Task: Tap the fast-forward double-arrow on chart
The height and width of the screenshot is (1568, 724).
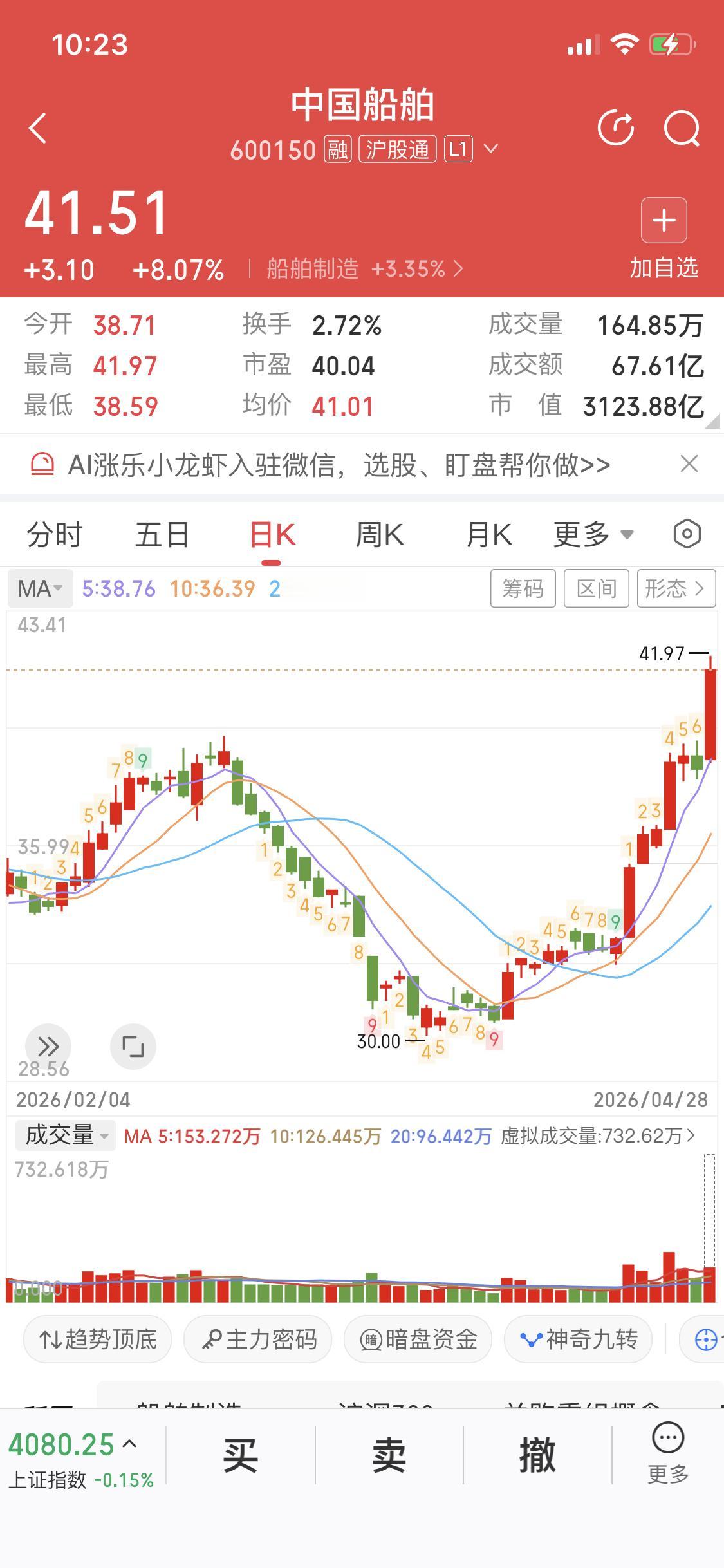Action: [x=48, y=1046]
